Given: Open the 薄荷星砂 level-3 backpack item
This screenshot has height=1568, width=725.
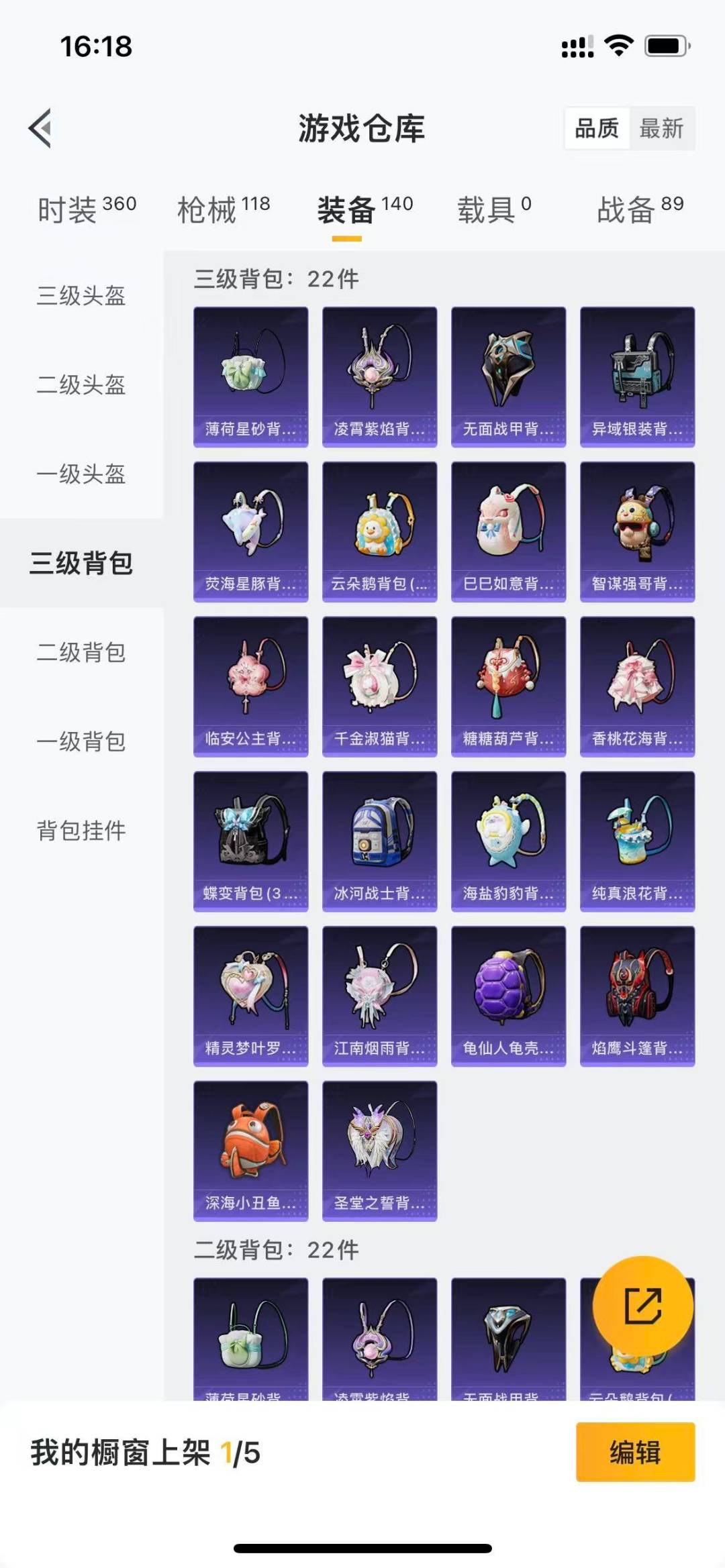Looking at the screenshot, I should [250, 376].
